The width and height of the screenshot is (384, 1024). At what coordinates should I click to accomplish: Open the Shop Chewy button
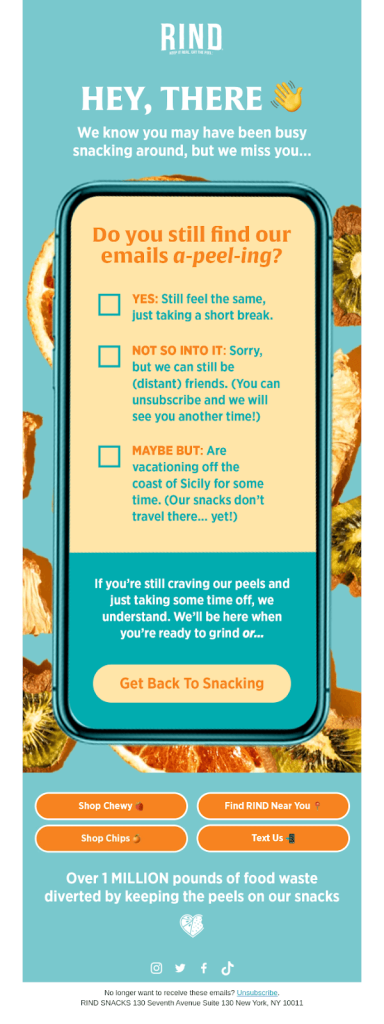(111, 806)
